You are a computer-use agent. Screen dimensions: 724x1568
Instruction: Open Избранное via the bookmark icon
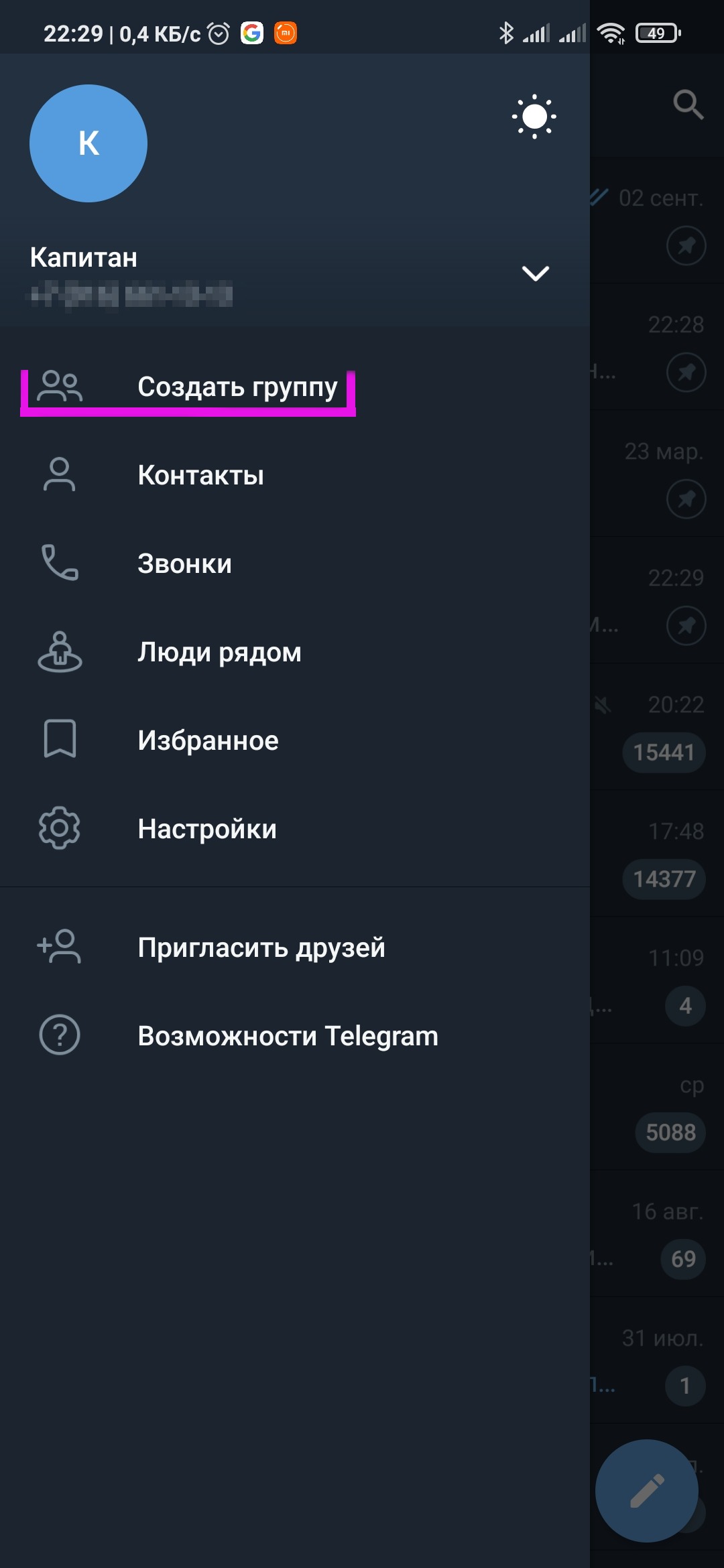coord(59,739)
